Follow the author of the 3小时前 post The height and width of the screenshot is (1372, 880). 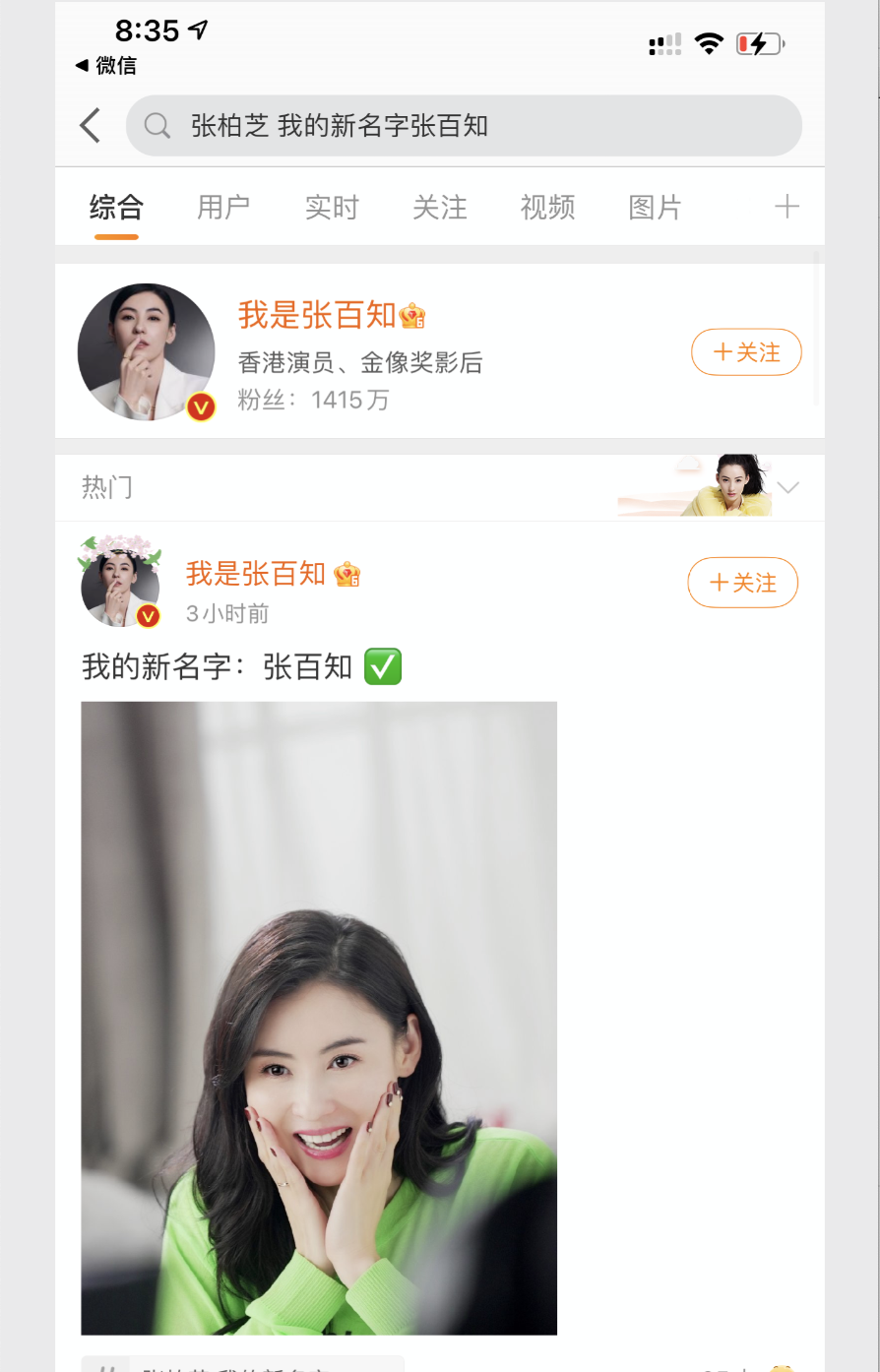point(742,583)
